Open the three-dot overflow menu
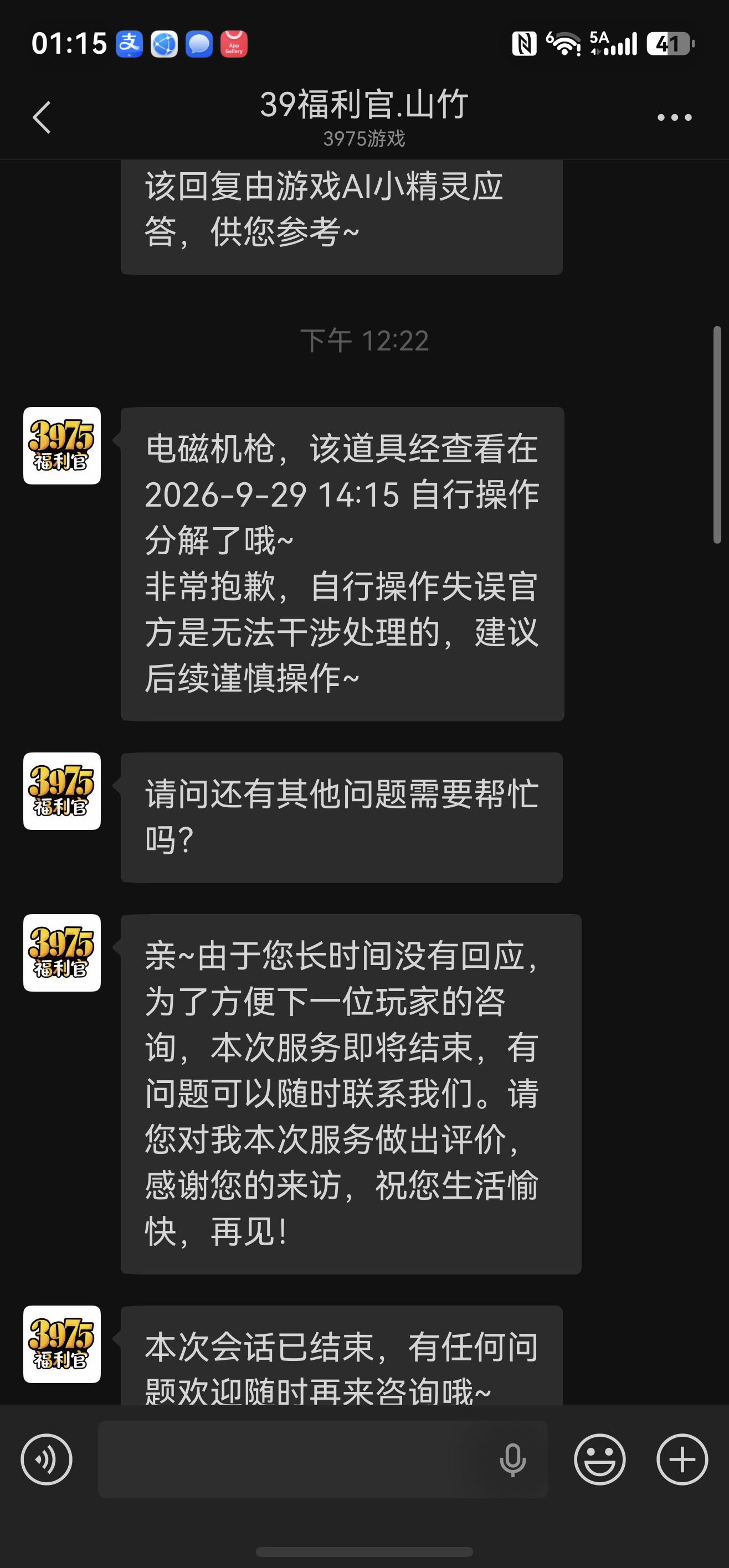This screenshot has width=729, height=1568. 674,117
